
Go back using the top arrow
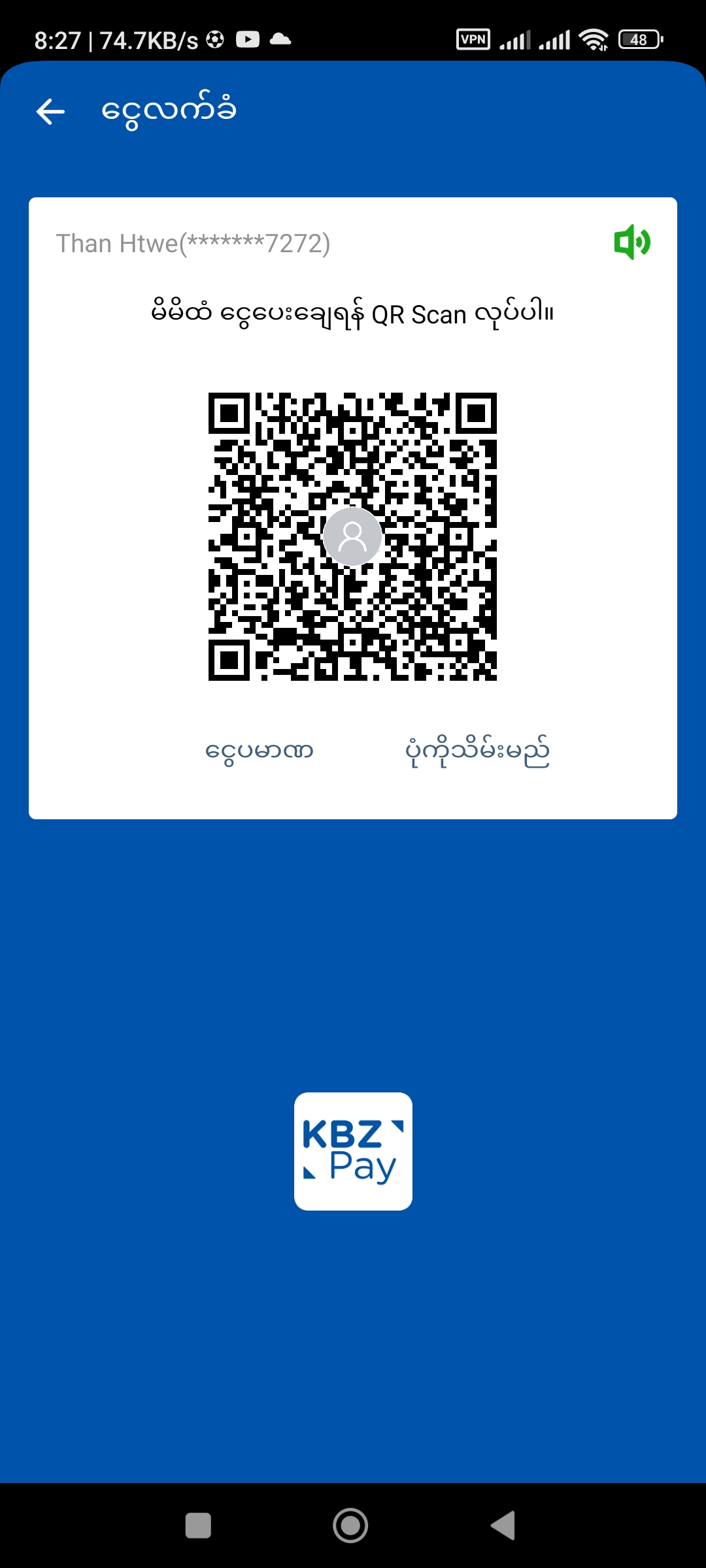[x=50, y=112]
